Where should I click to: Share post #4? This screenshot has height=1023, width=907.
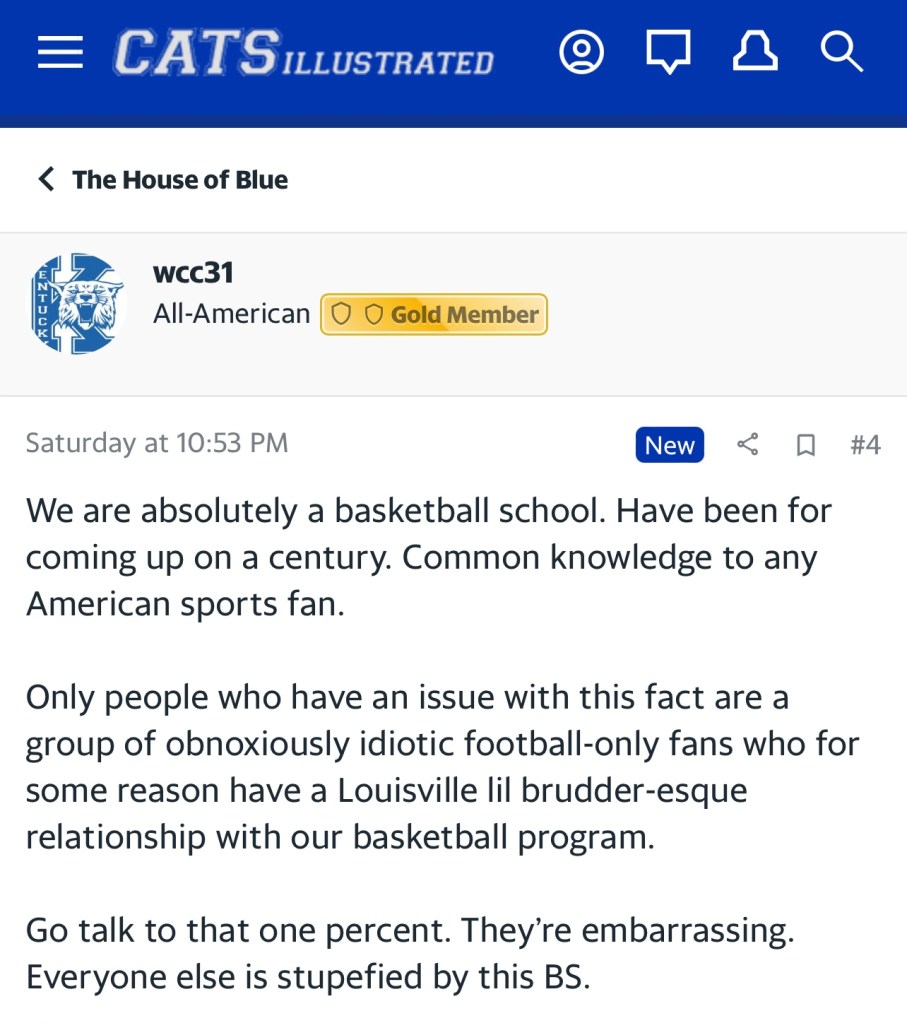(x=747, y=445)
